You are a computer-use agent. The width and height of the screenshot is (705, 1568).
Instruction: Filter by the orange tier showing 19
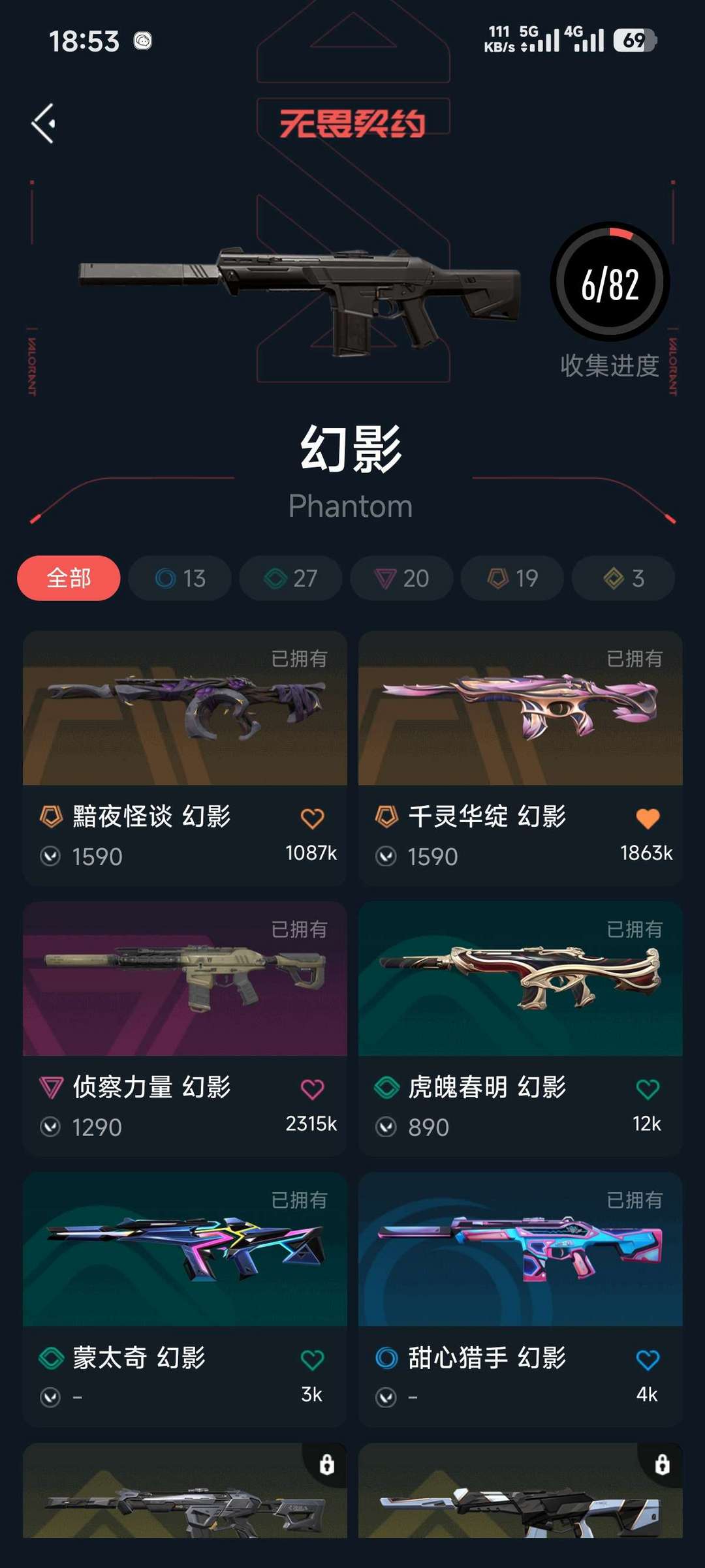[x=512, y=578]
